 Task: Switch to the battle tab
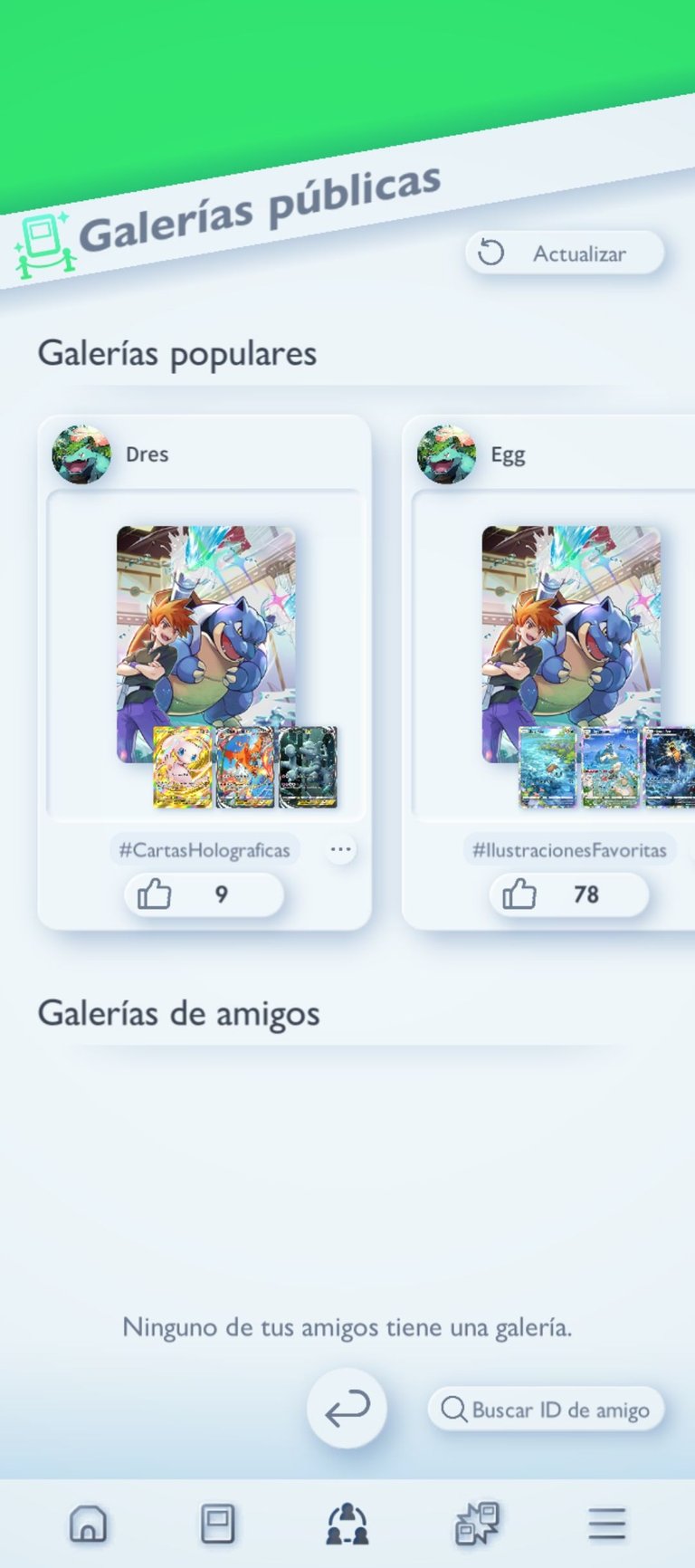477,1524
